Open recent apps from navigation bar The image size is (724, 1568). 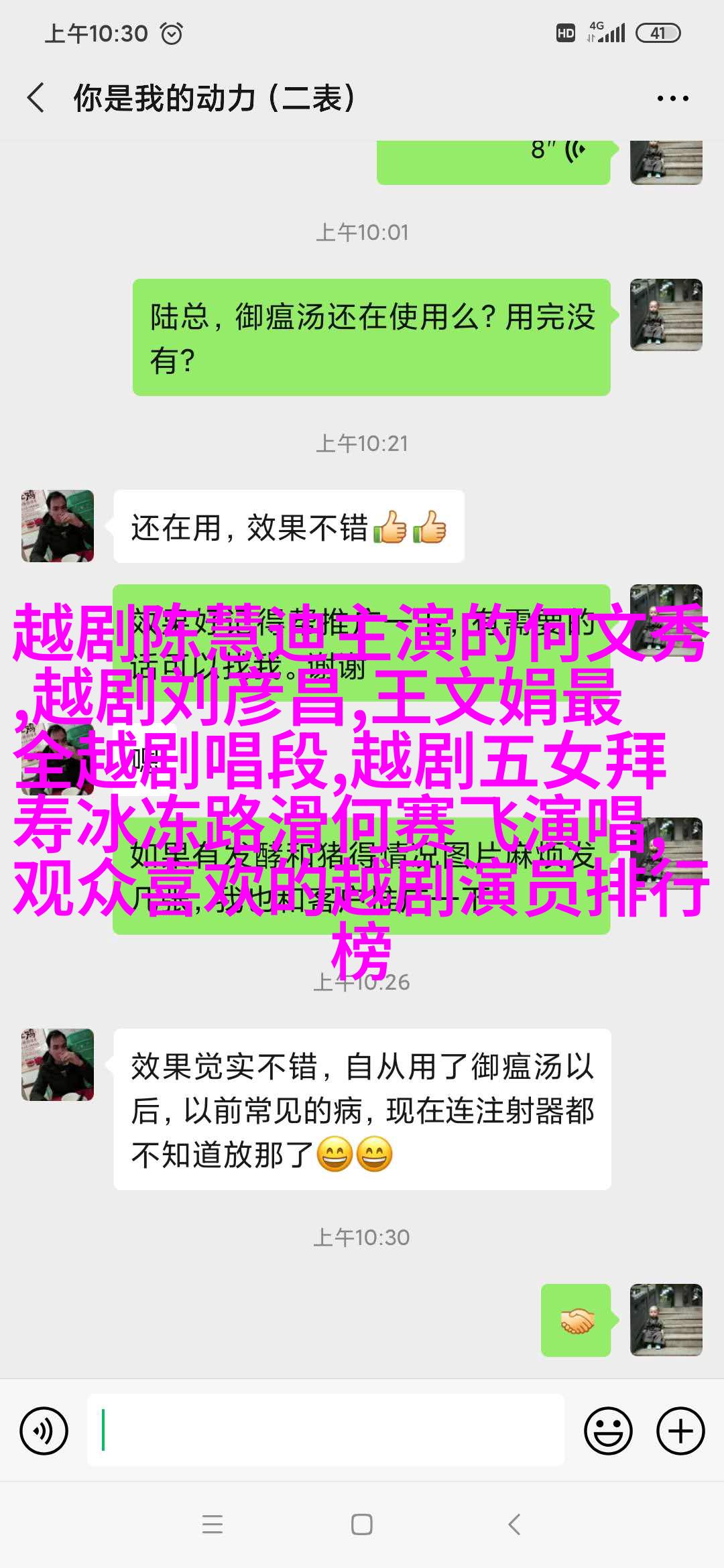(x=213, y=1524)
